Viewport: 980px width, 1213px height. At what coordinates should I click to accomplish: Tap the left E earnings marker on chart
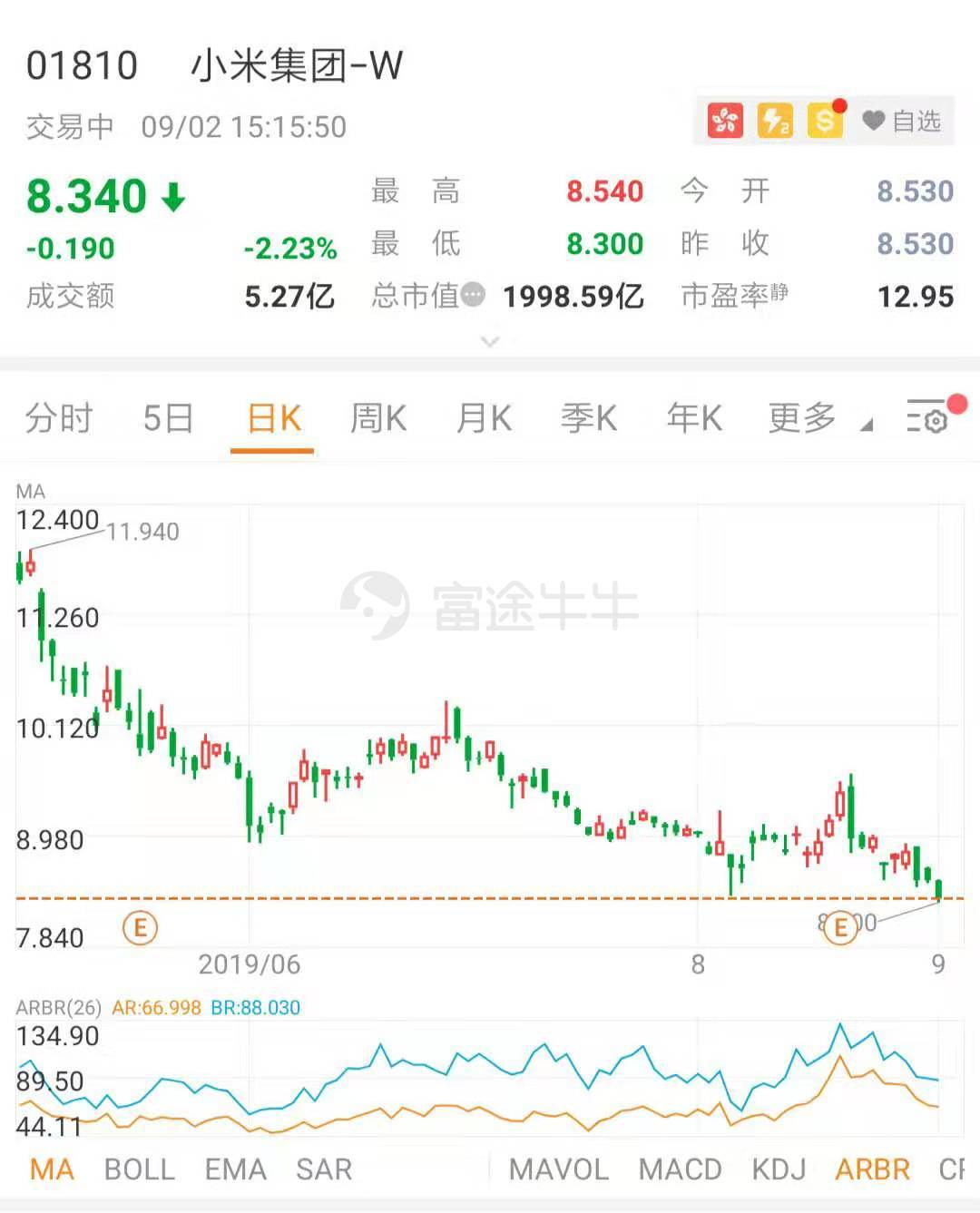click(x=141, y=928)
